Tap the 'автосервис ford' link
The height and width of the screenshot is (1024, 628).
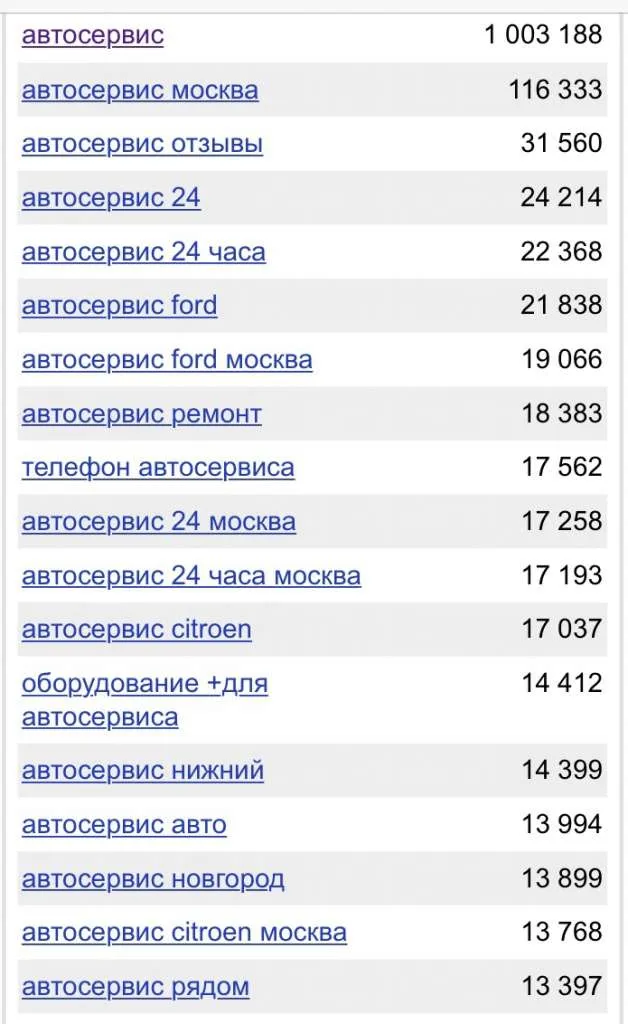pyautogui.click(x=119, y=306)
